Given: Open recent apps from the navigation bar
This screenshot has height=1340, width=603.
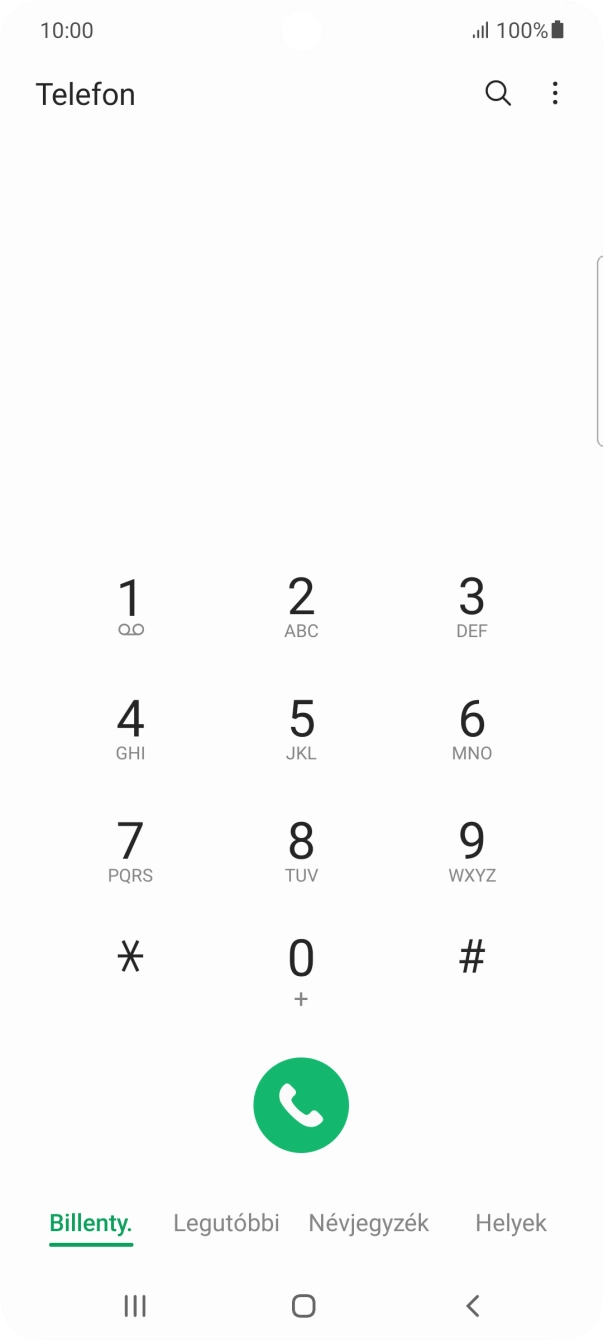Looking at the screenshot, I should click(x=134, y=1305).
